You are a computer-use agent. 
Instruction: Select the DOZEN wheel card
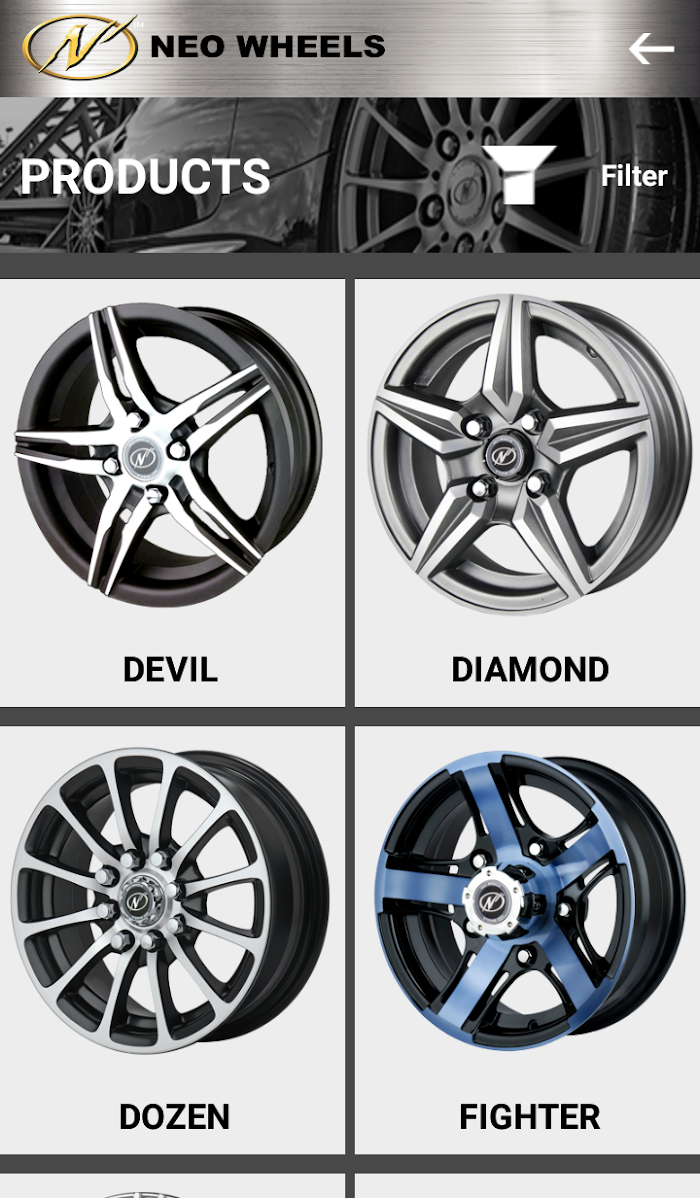pos(172,940)
